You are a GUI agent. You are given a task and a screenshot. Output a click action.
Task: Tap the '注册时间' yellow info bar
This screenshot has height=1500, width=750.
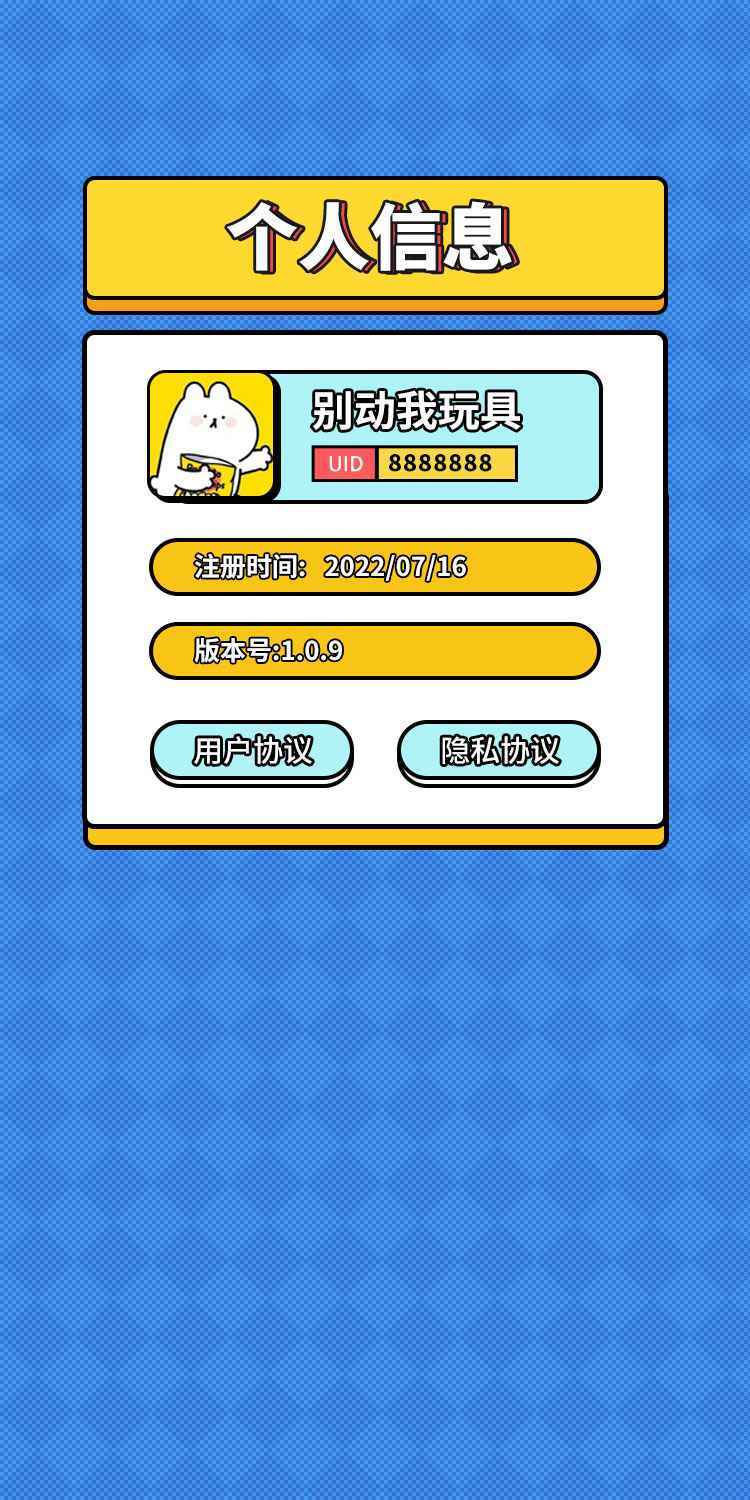(x=375, y=567)
